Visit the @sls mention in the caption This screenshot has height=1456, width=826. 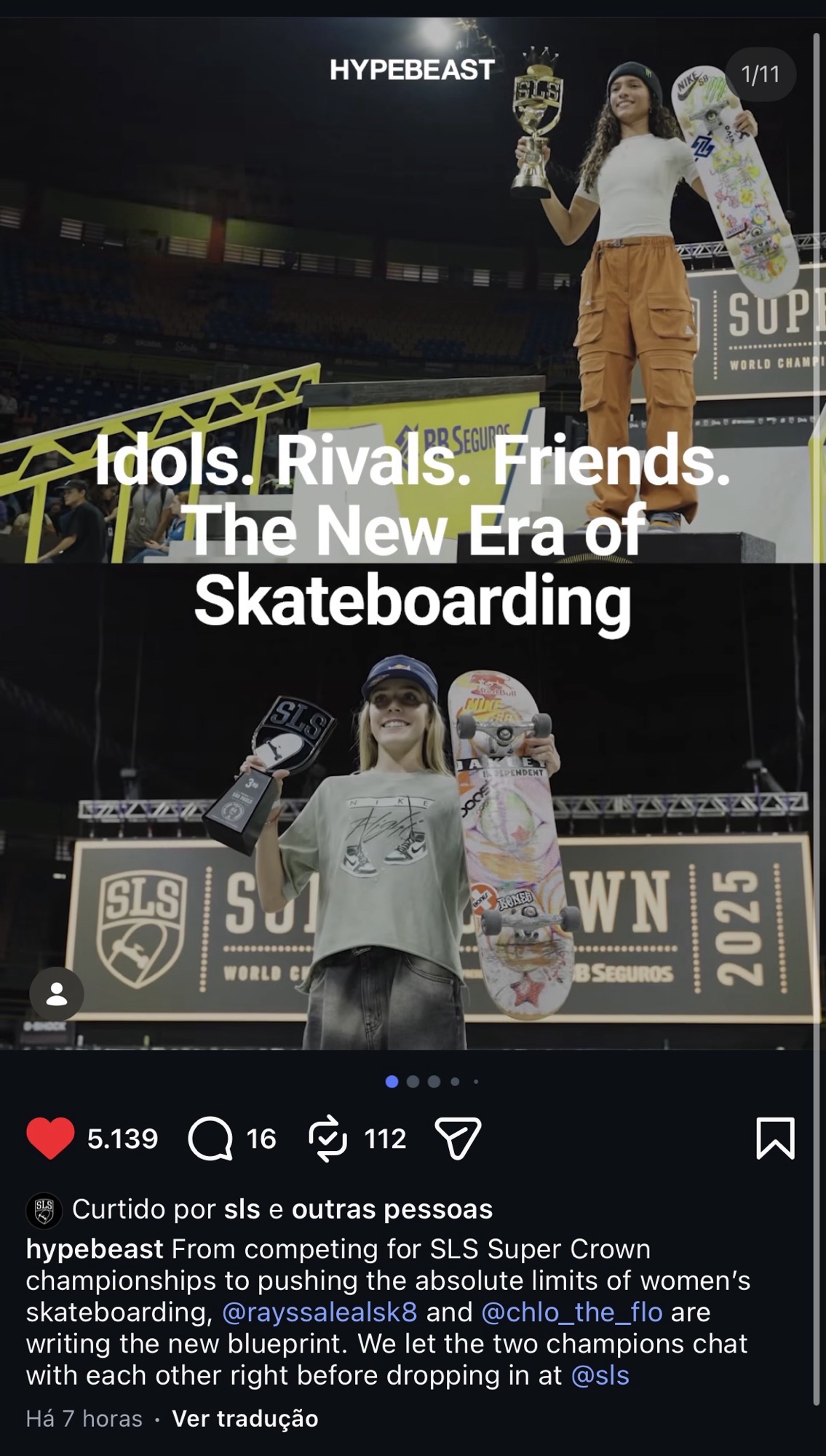click(600, 1375)
